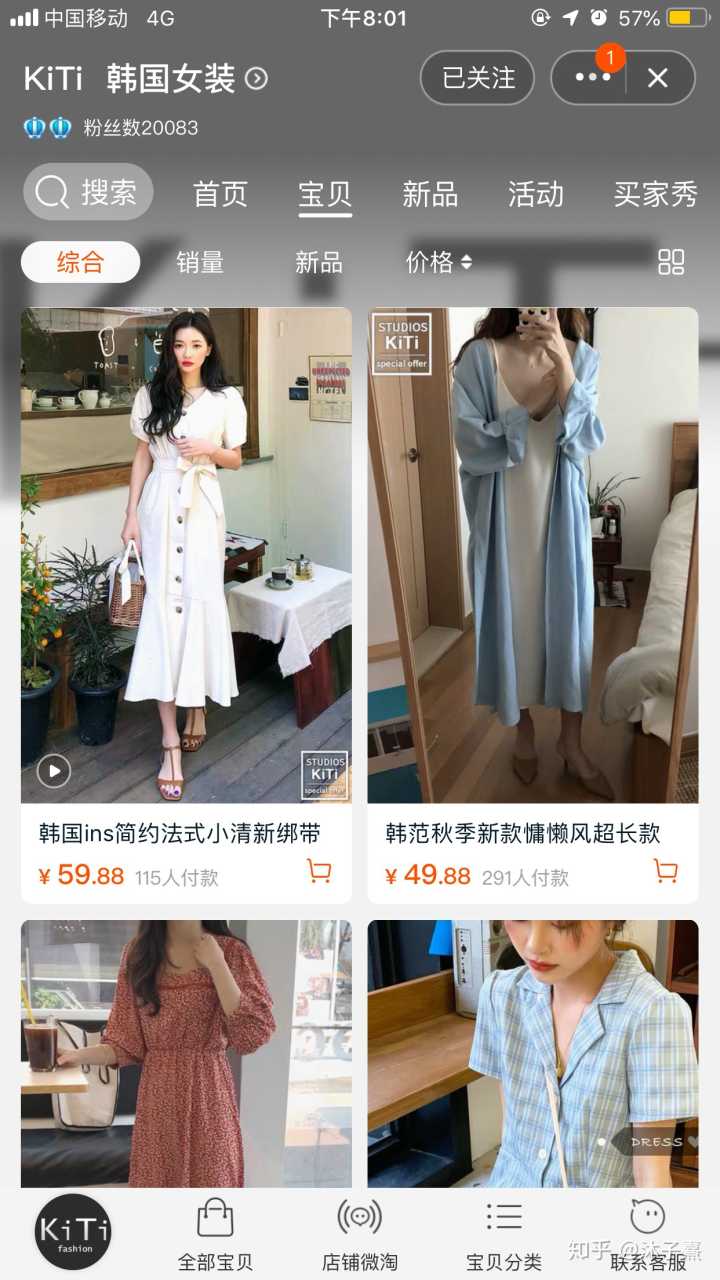Contact 联系客服 customer service

648,1235
